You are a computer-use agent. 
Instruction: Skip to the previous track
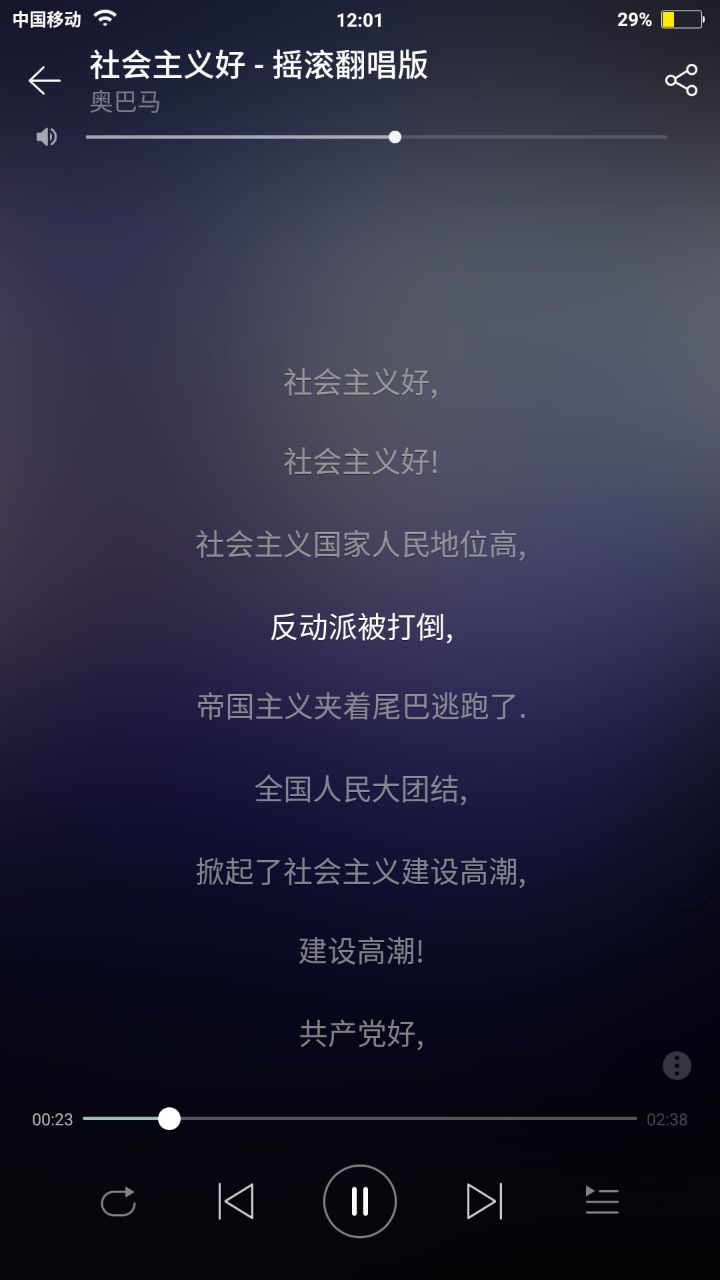[x=236, y=1201]
